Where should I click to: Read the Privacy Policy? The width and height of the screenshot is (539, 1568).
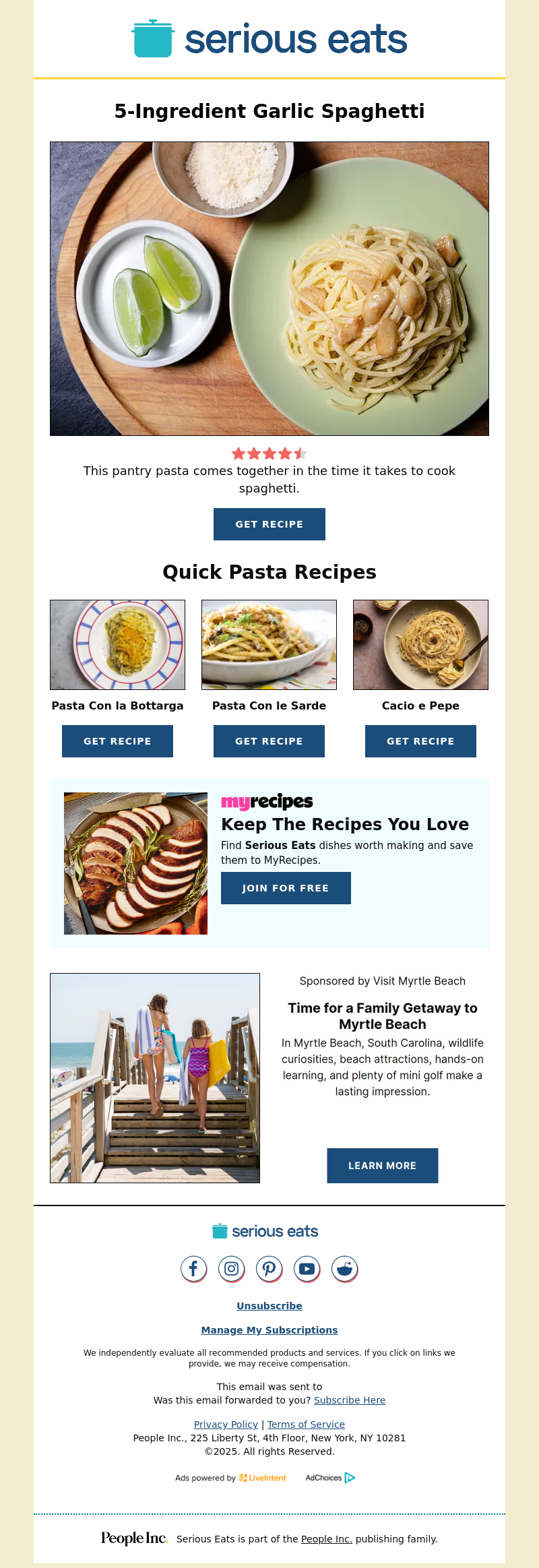tap(226, 1424)
